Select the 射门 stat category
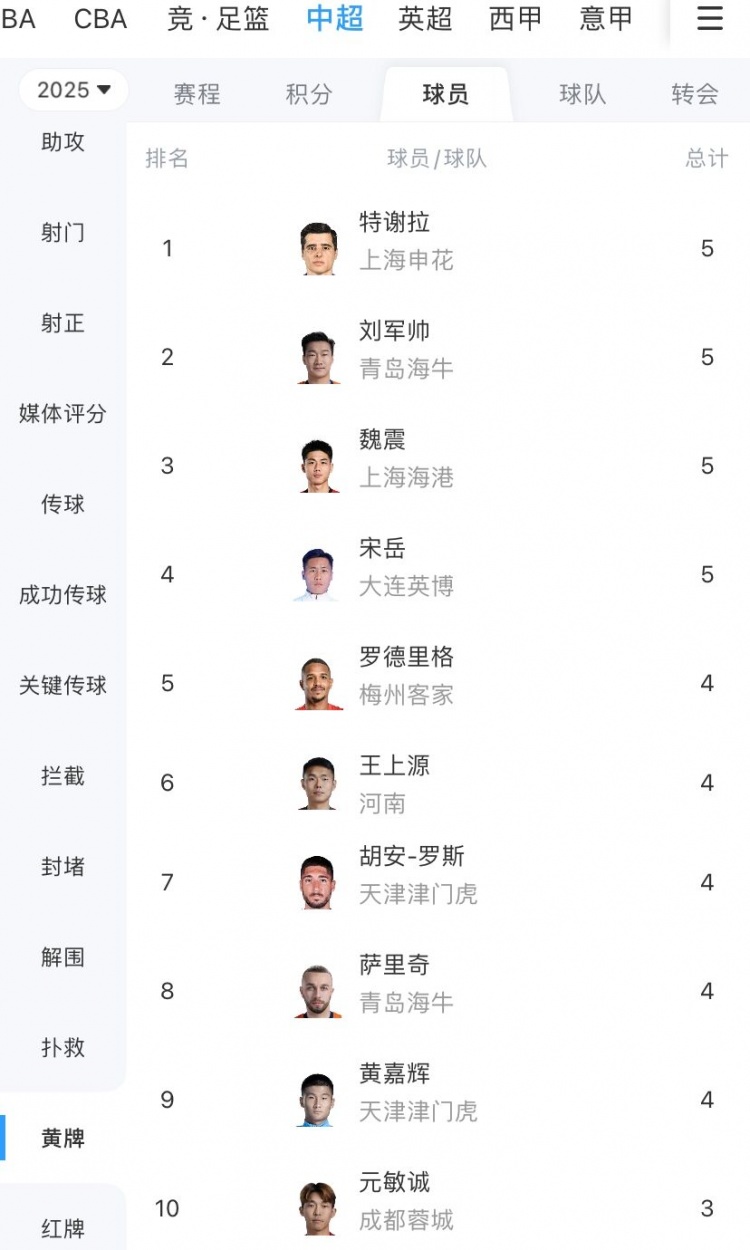The image size is (750, 1250). click(x=63, y=233)
